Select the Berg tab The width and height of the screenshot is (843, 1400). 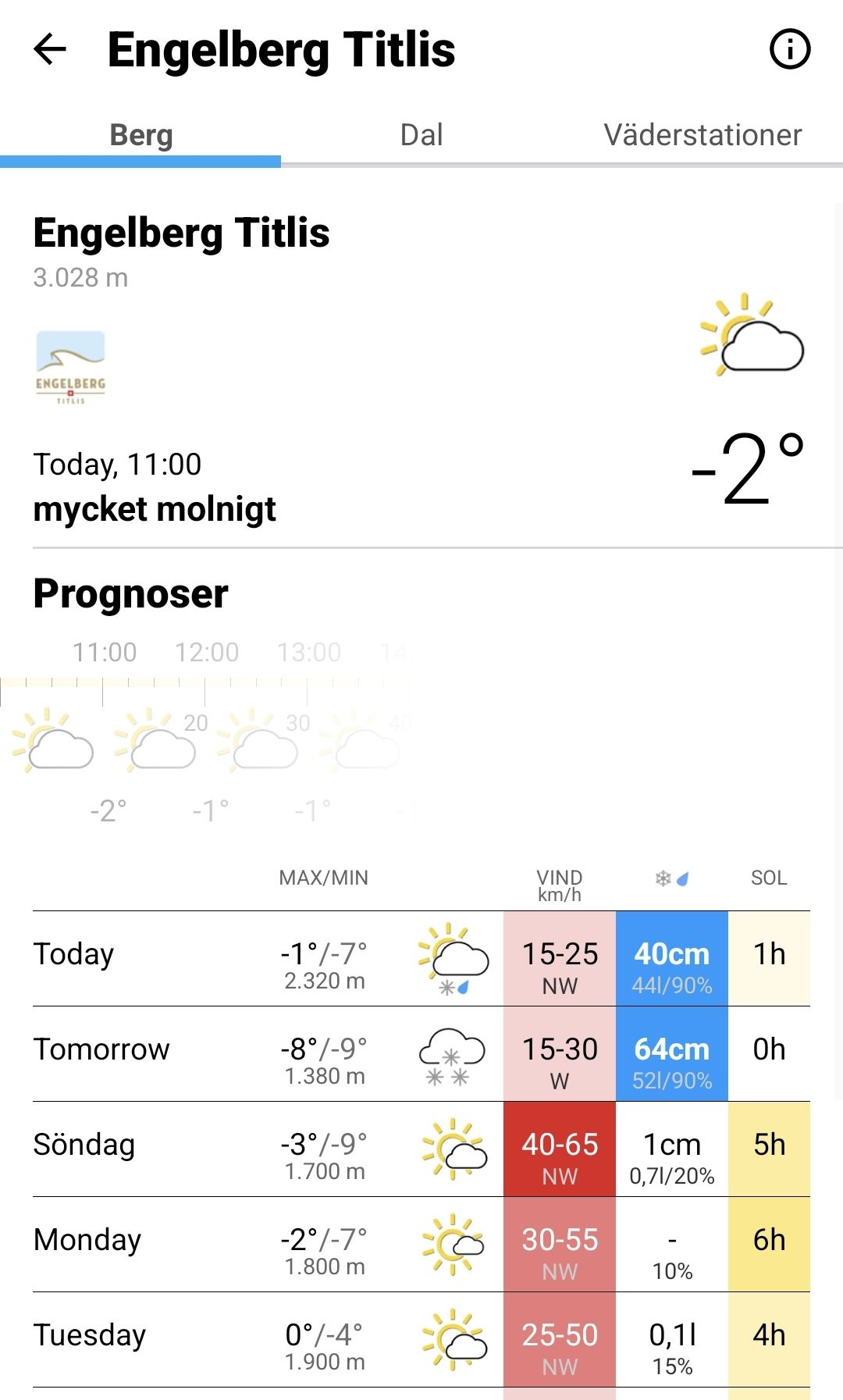[140, 135]
